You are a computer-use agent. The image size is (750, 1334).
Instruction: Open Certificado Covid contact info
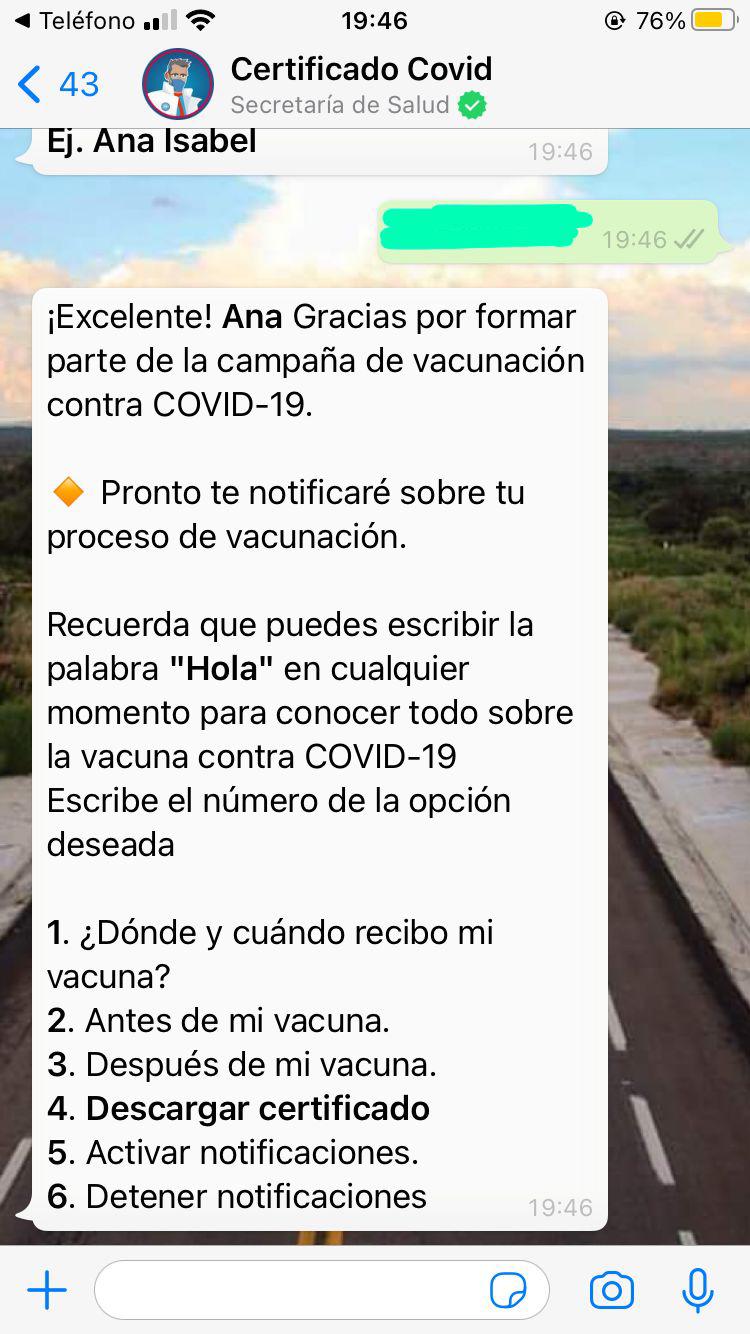tap(361, 84)
